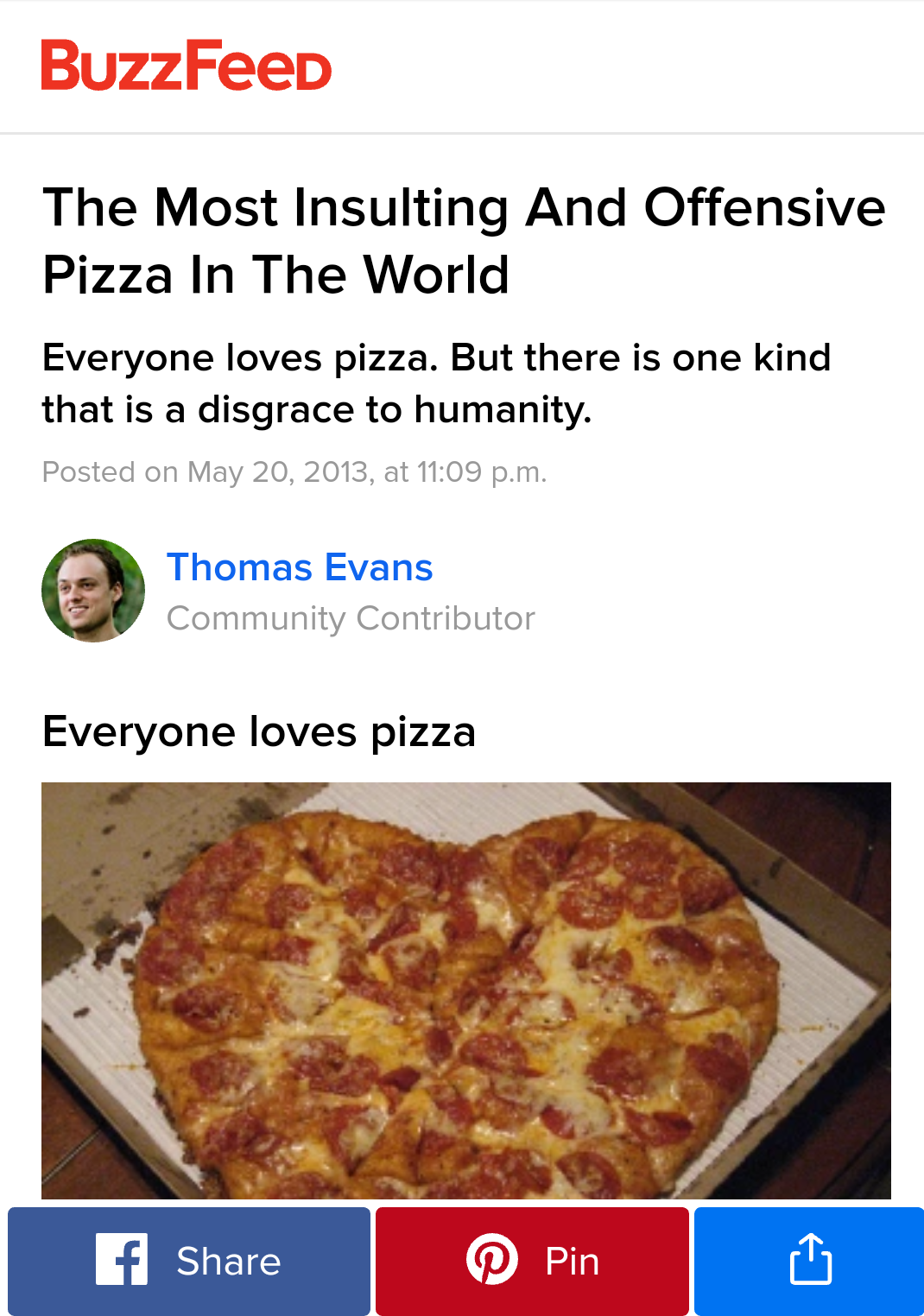Pin this article to Pinterest
The height and width of the screenshot is (1316, 924).
click(532, 1261)
